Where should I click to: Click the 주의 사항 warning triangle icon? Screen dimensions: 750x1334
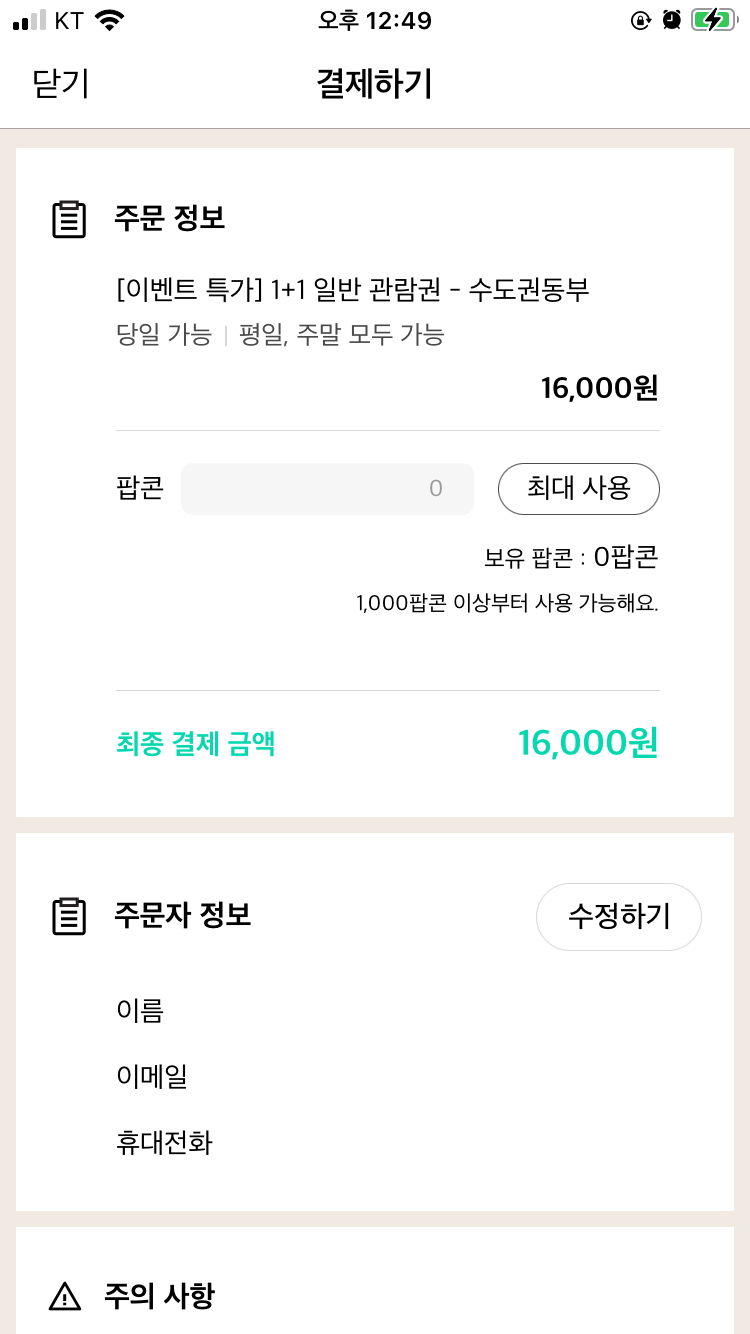(66, 1296)
